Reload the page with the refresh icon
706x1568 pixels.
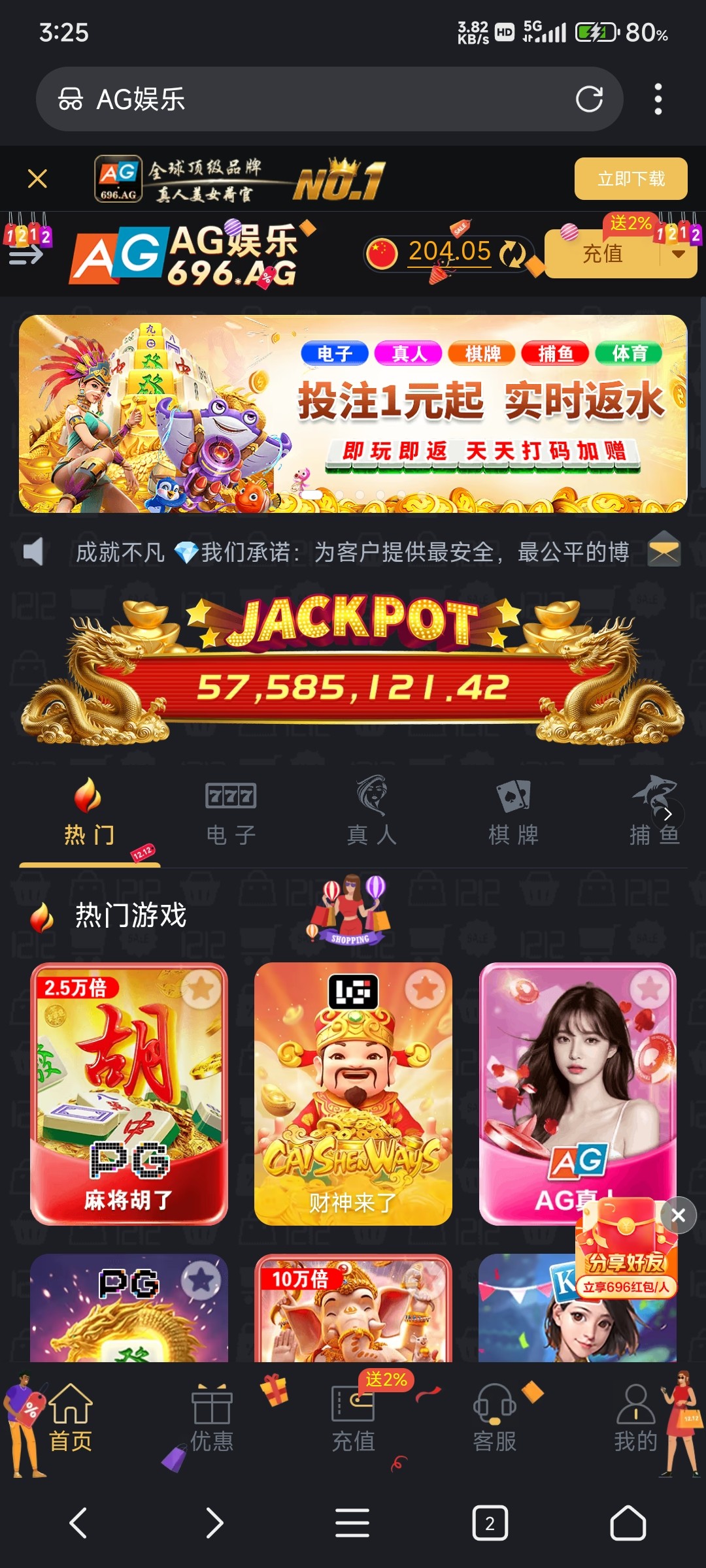click(588, 99)
